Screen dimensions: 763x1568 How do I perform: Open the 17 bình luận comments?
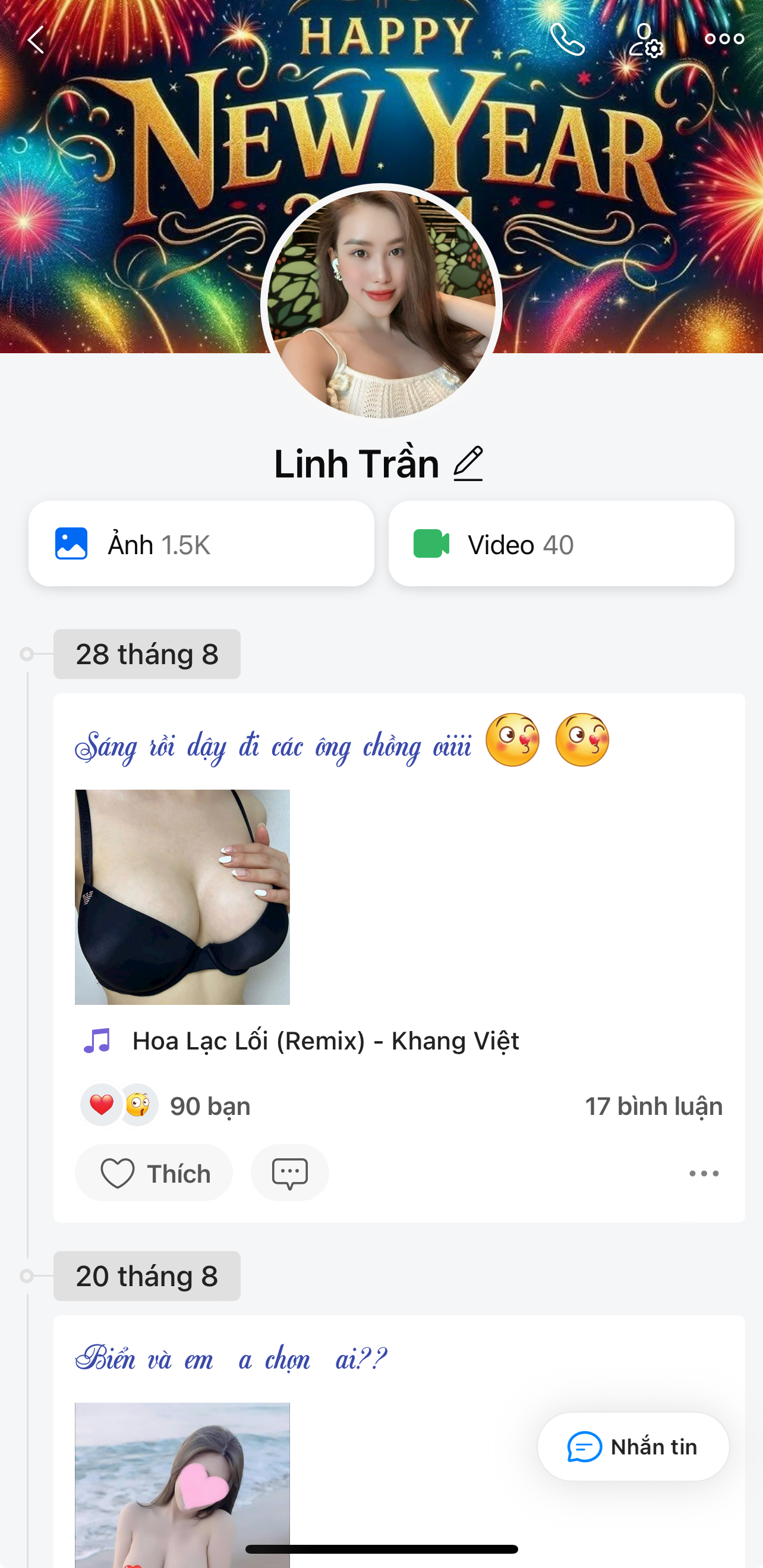click(x=654, y=1106)
